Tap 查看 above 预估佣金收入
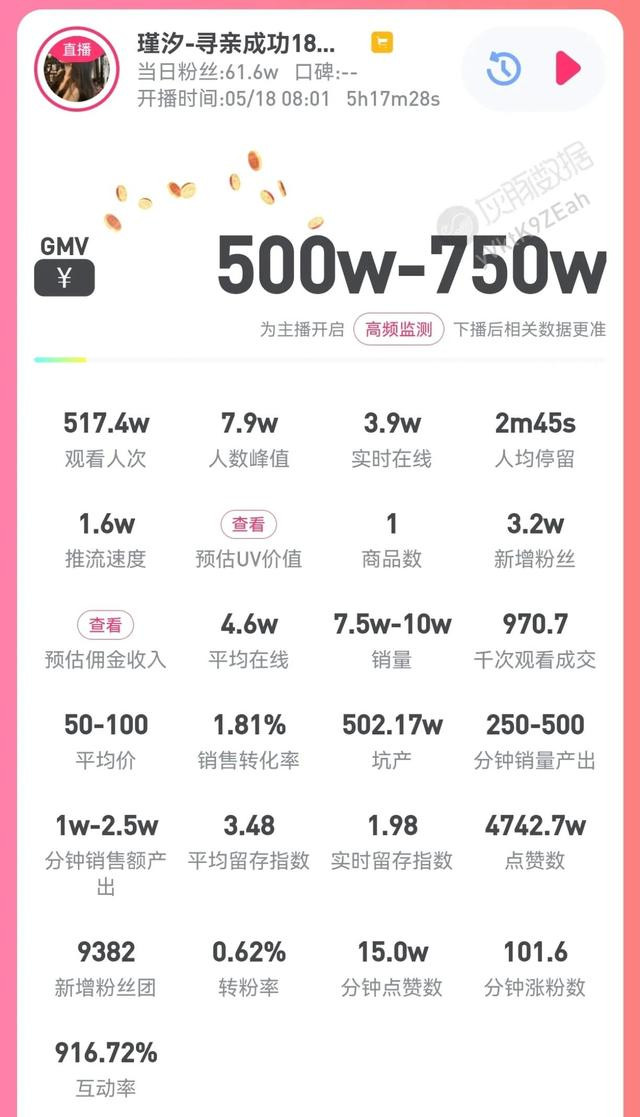 point(105,625)
